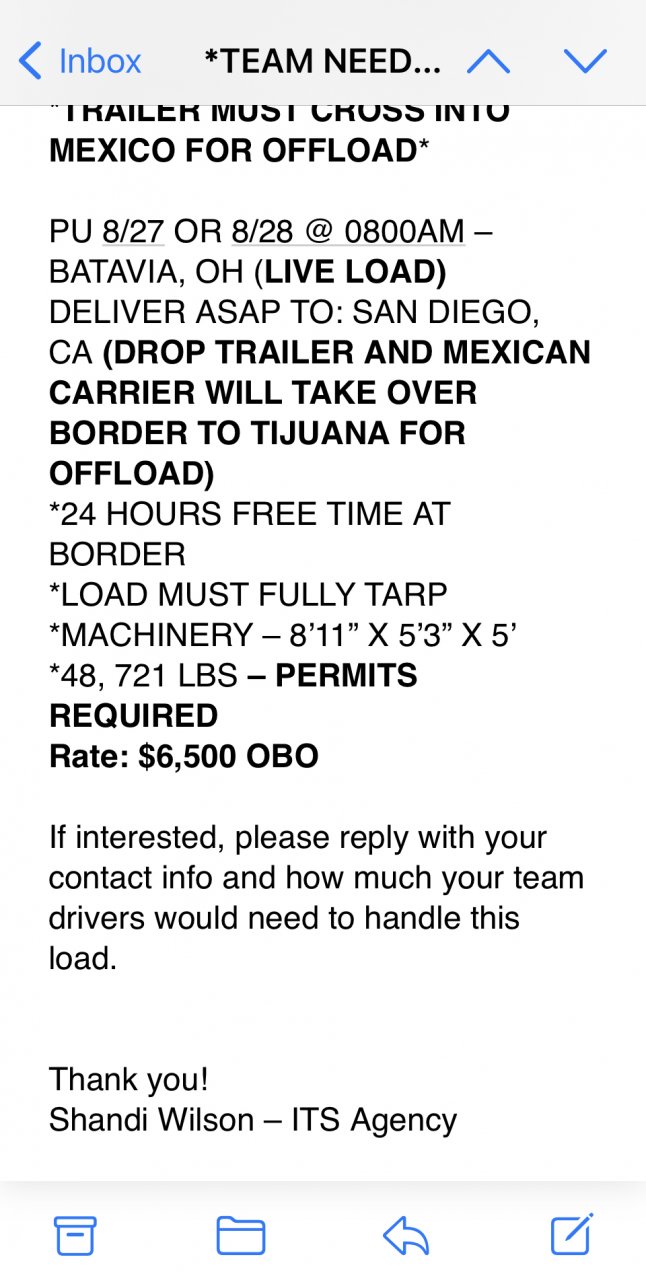Compose a new email
Image resolution: width=646 pixels, height=1280 pixels.
(572, 1234)
